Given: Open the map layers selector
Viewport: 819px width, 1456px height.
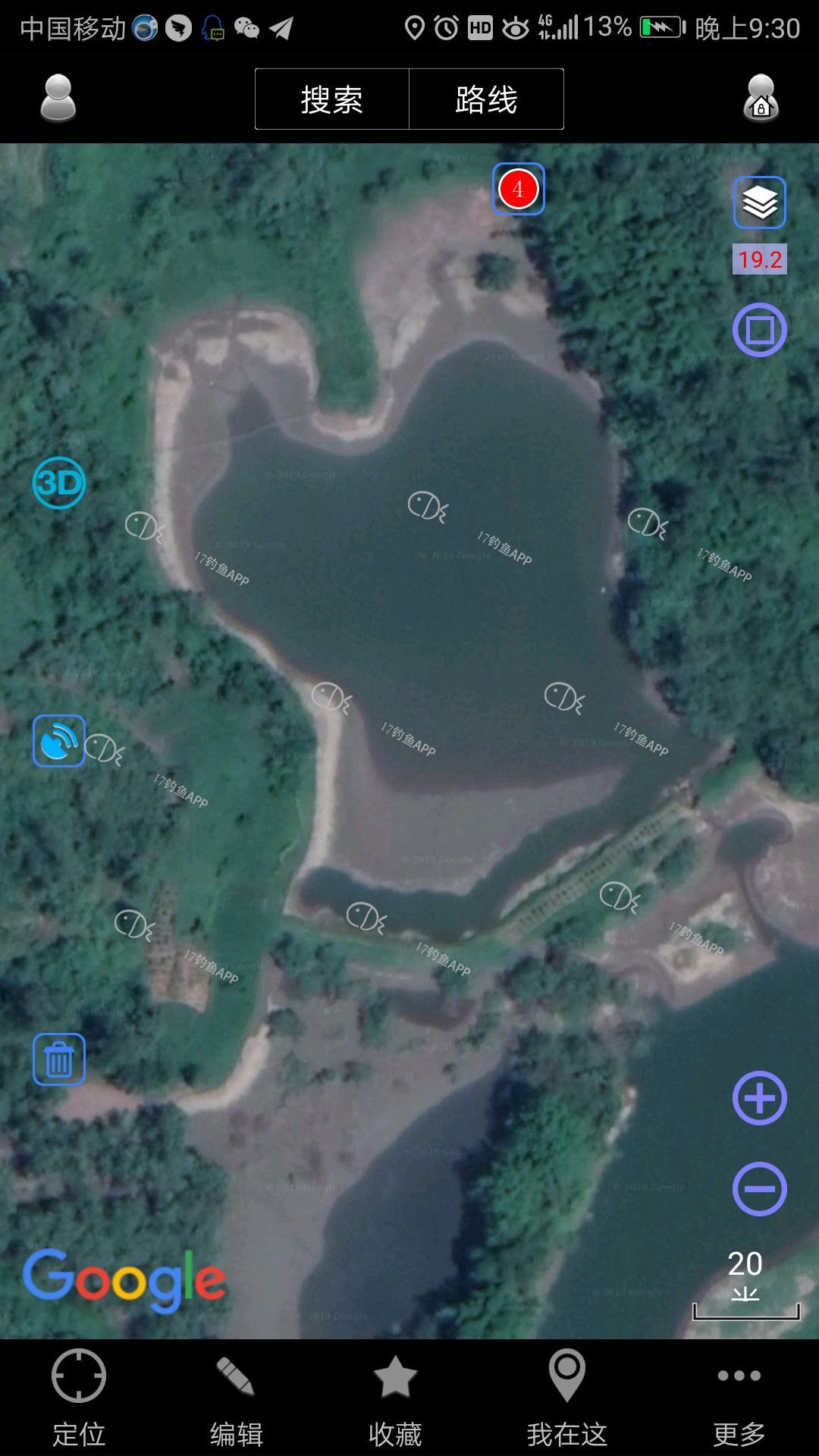Looking at the screenshot, I should click(759, 202).
